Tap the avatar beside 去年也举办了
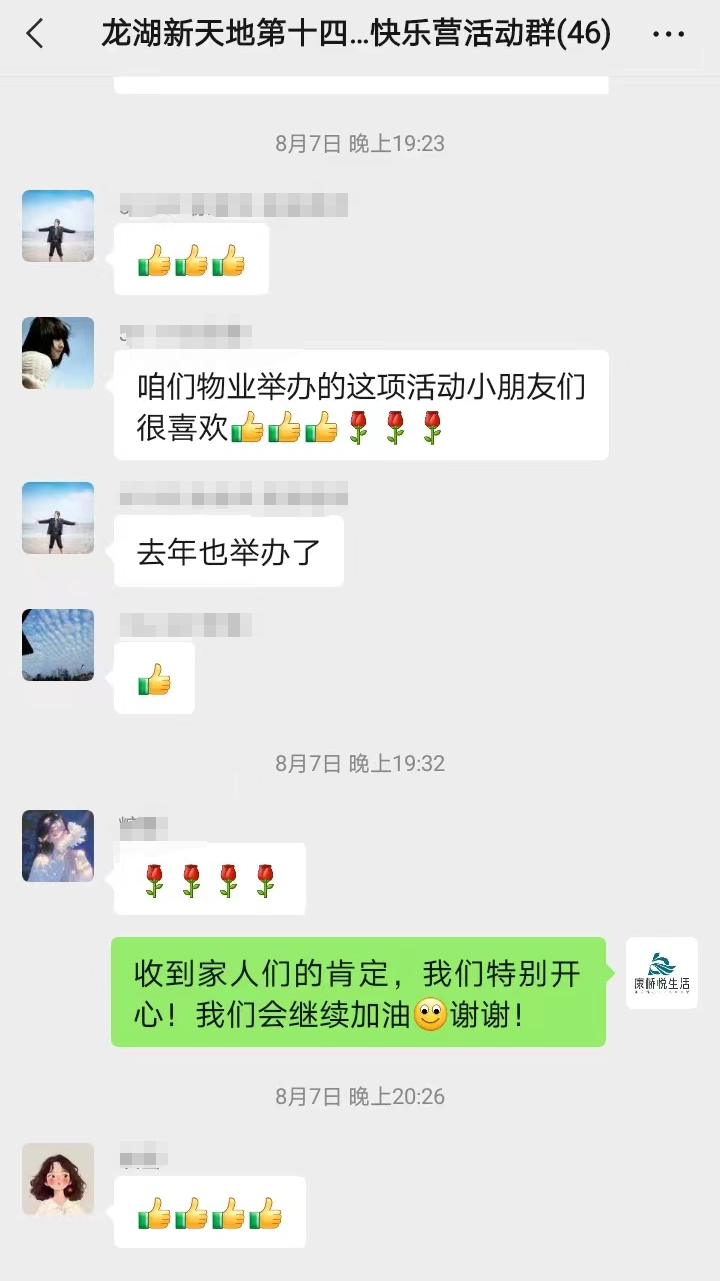Screen dimensions: 720x1281 click(58, 518)
